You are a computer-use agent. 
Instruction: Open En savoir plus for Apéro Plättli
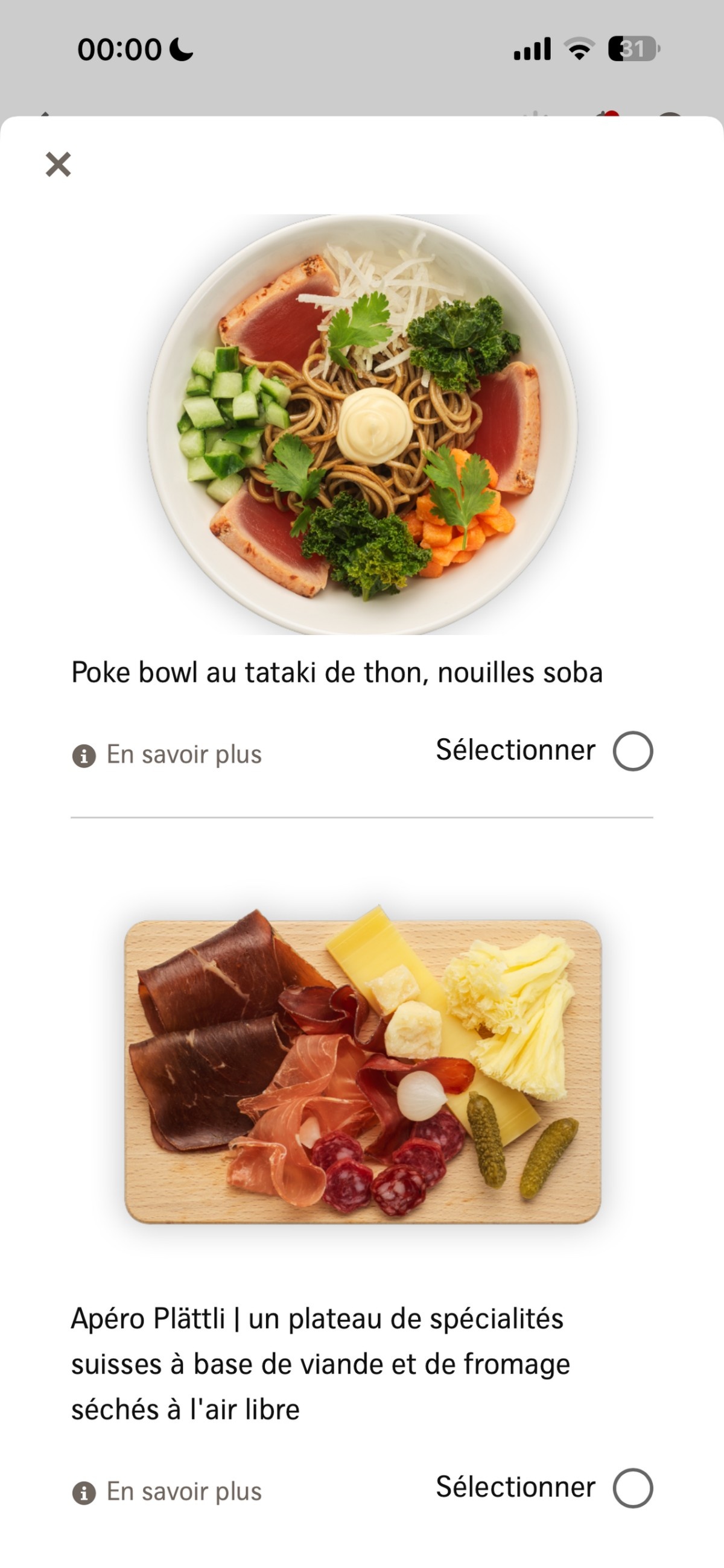coord(168,1491)
